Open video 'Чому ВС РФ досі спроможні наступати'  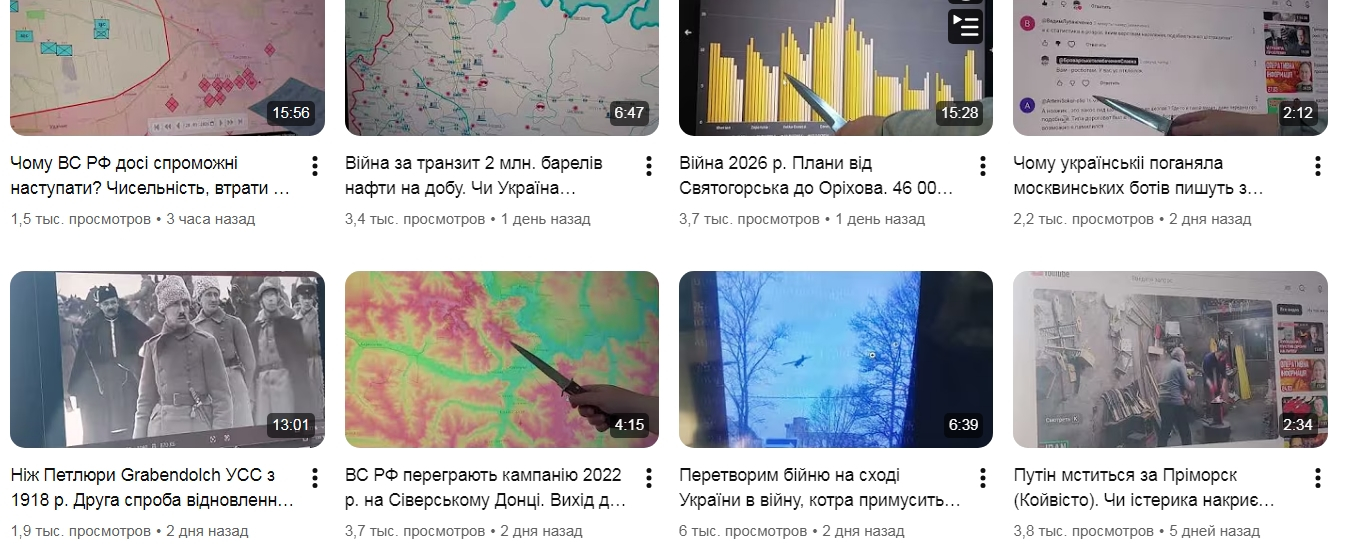pos(151,174)
